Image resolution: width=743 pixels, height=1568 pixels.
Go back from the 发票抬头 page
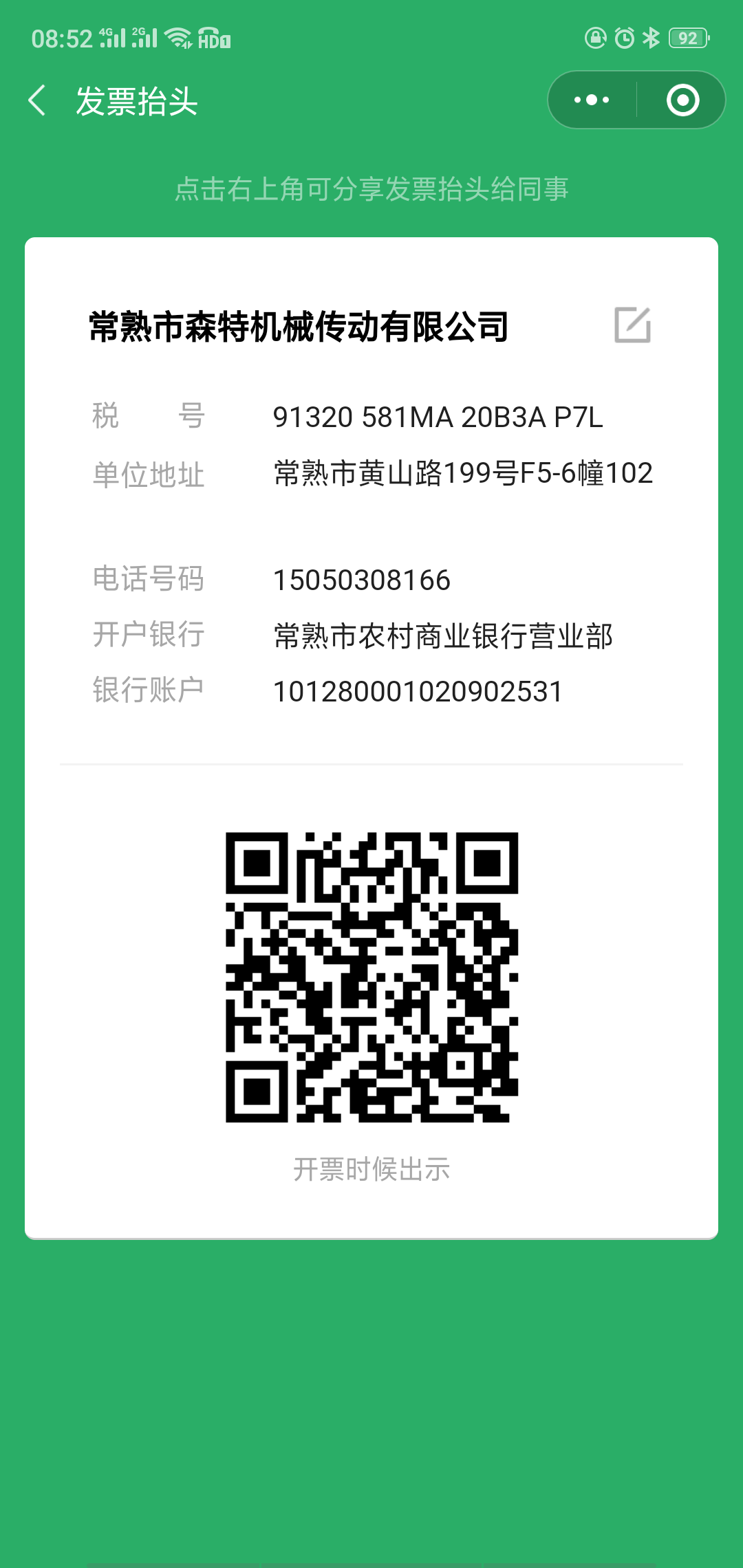click(37, 100)
